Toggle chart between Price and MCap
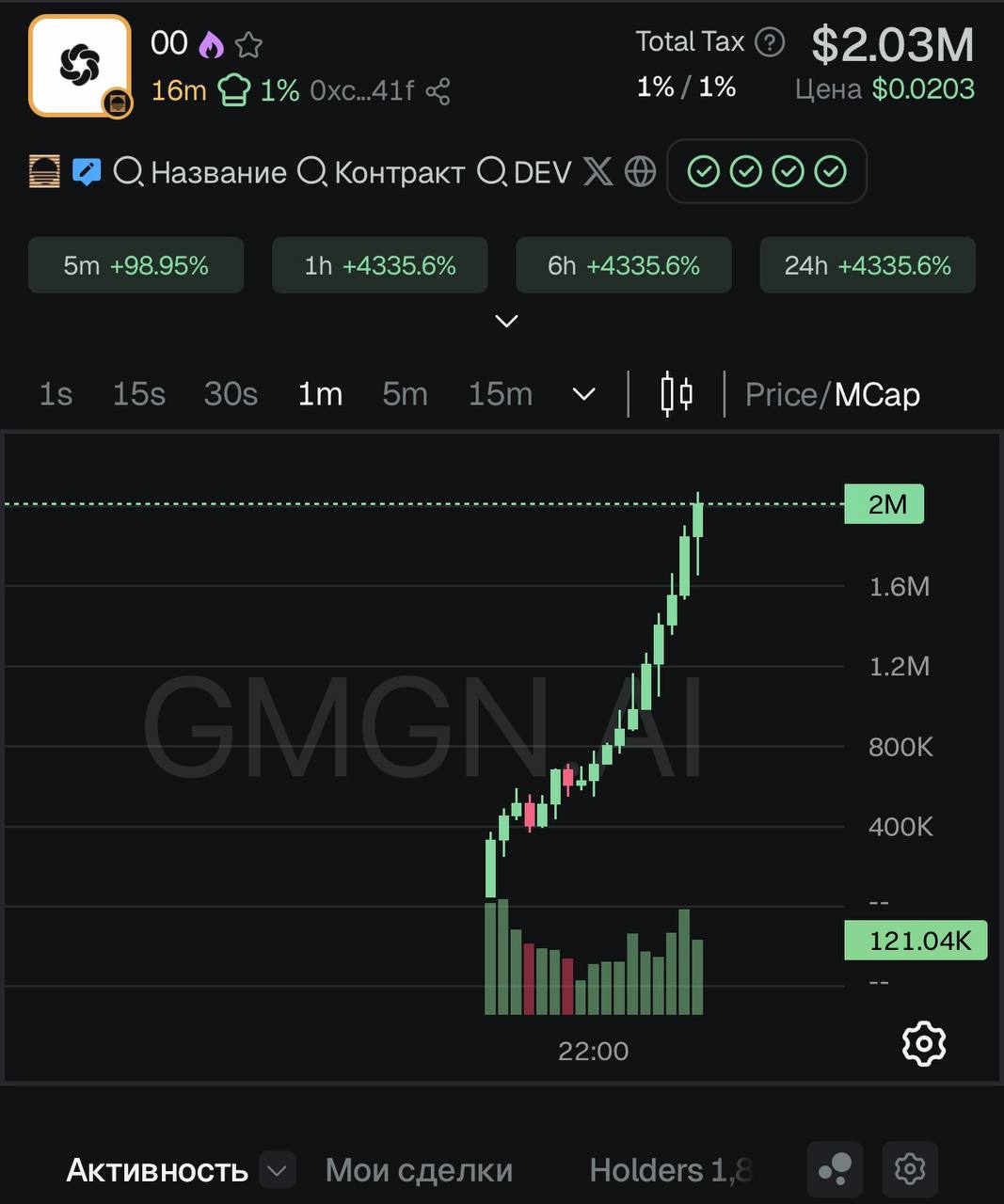The height and width of the screenshot is (1204, 1004). pyautogui.click(x=833, y=394)
